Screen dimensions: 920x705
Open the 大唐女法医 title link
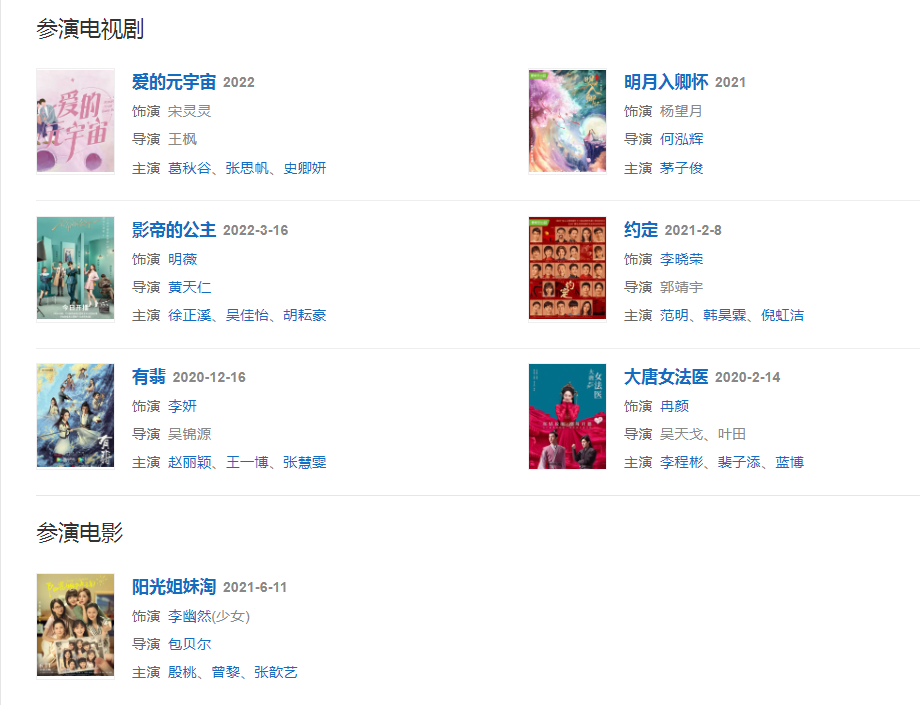pyautogui.click(x=665, y=377)
